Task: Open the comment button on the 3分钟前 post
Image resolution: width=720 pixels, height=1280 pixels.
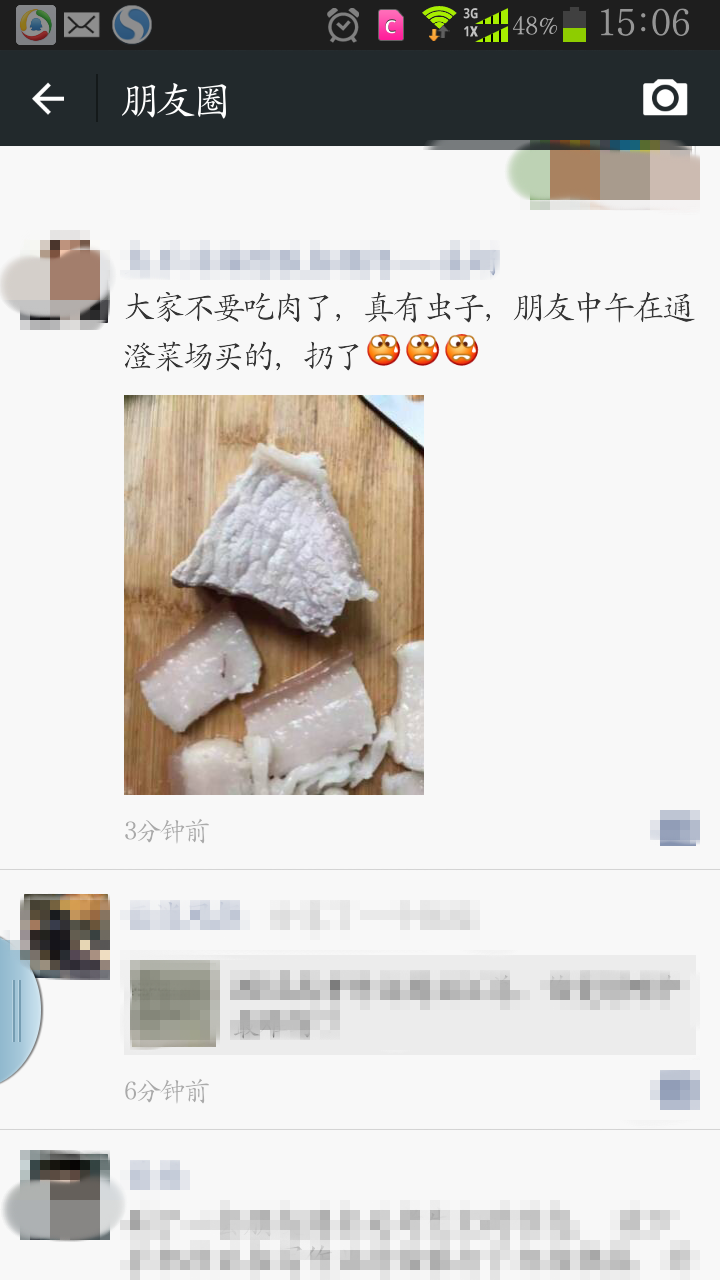Action: (x=676, y=830)
